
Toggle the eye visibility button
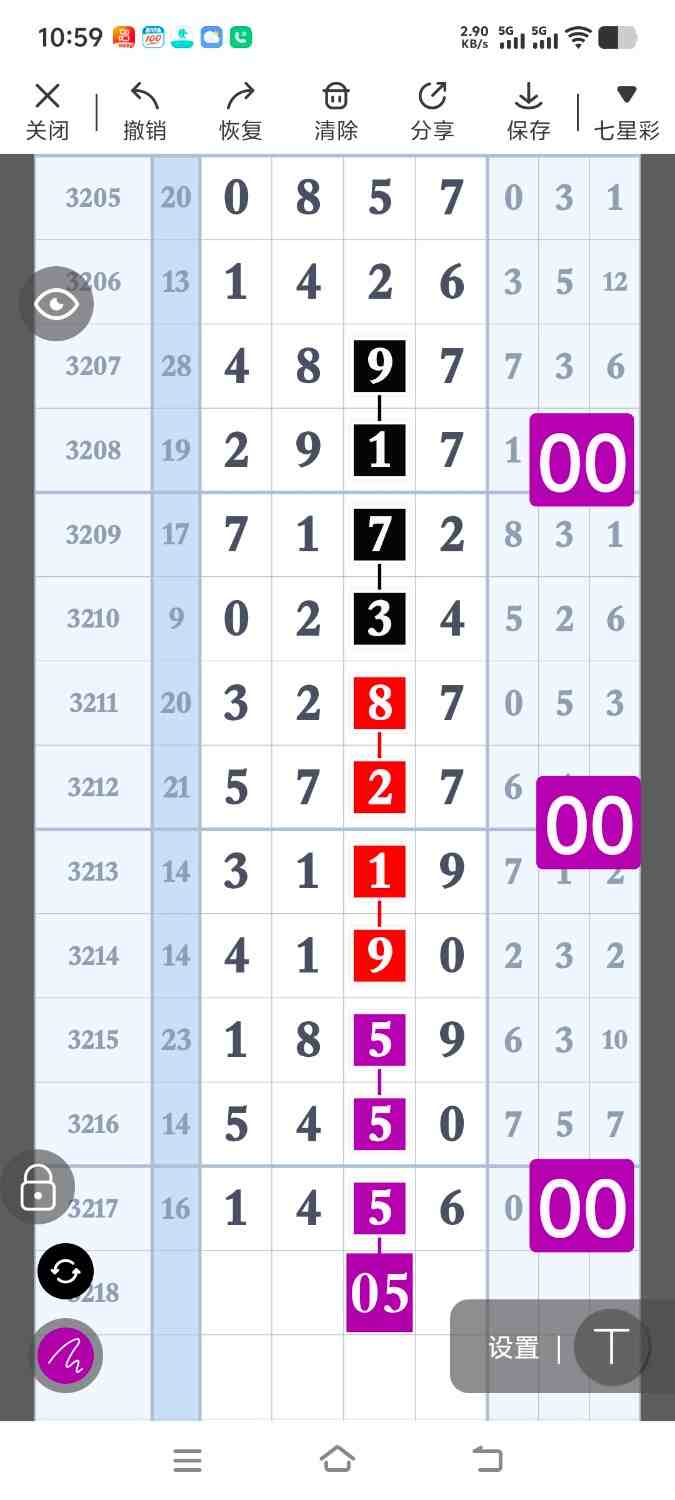[x=57, y=304]
